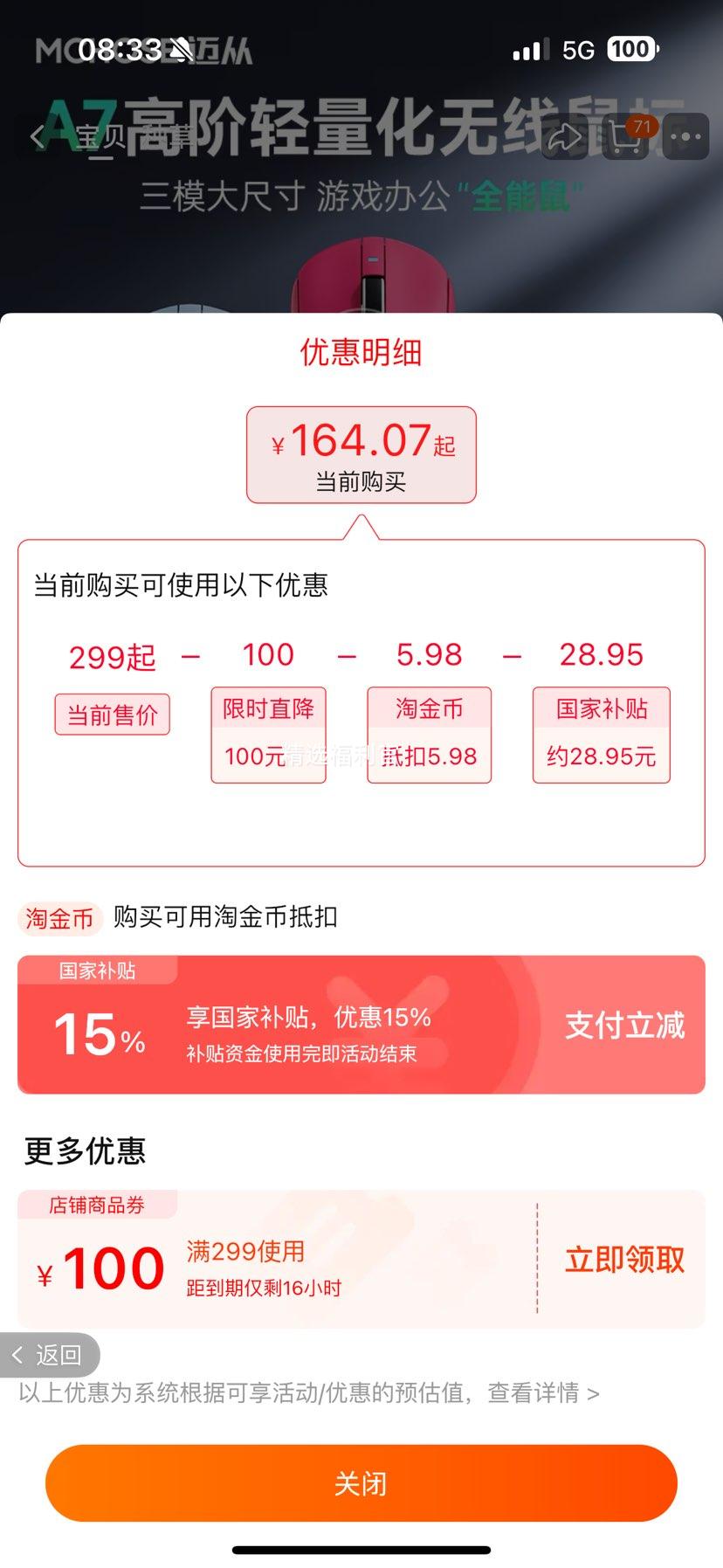Tap the more options (...) icon

pos(687,137)
